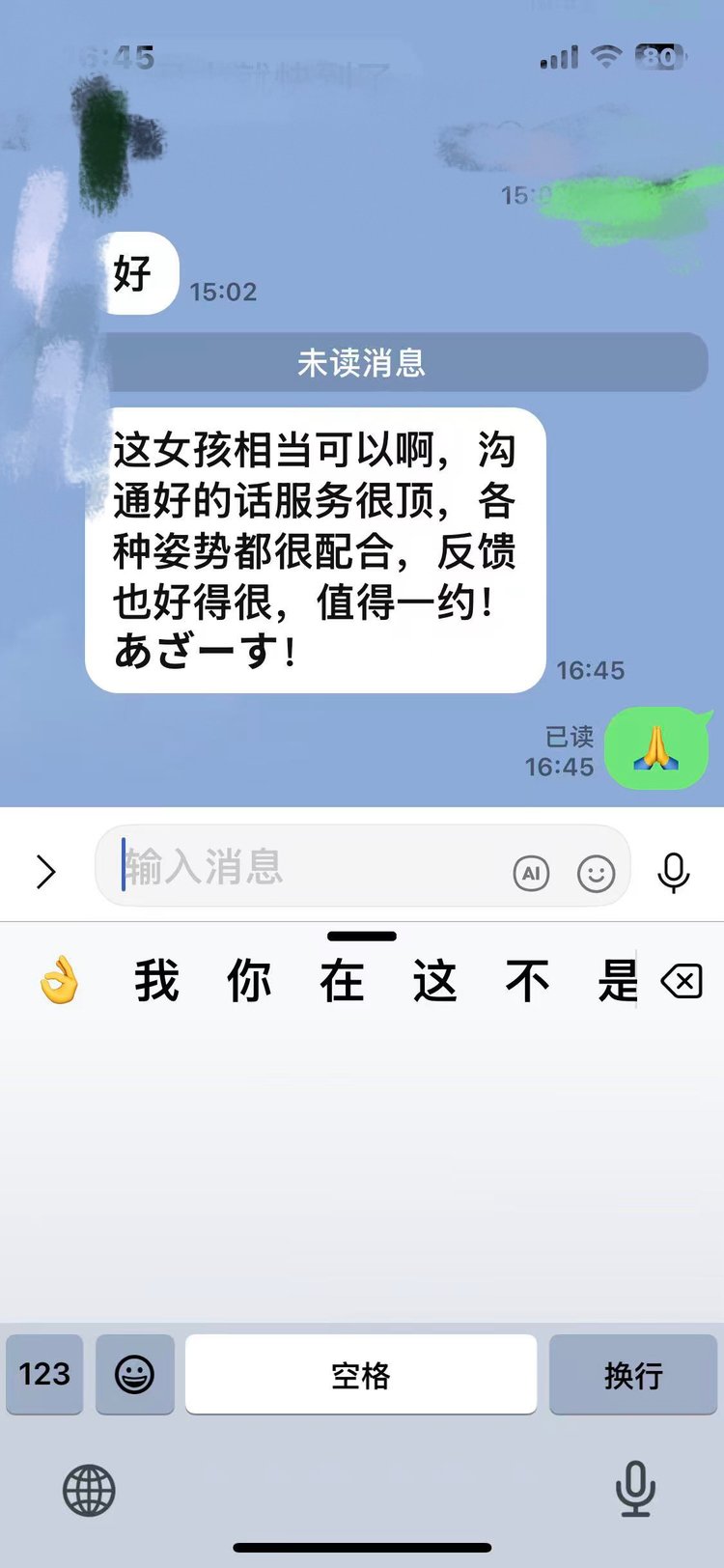Switch keyboard to 123 numbers
This screenshot has width=724, height=1568.
pos(44,1374)
